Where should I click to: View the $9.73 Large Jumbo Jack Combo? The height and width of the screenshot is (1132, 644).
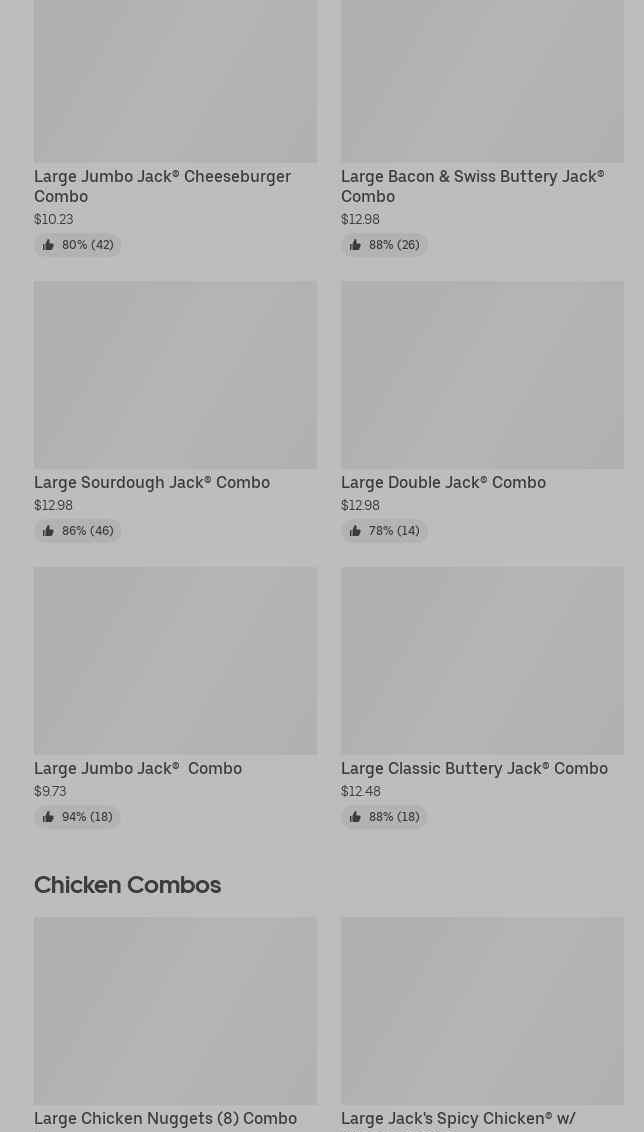pyautogui.click(x=175, y=697)
